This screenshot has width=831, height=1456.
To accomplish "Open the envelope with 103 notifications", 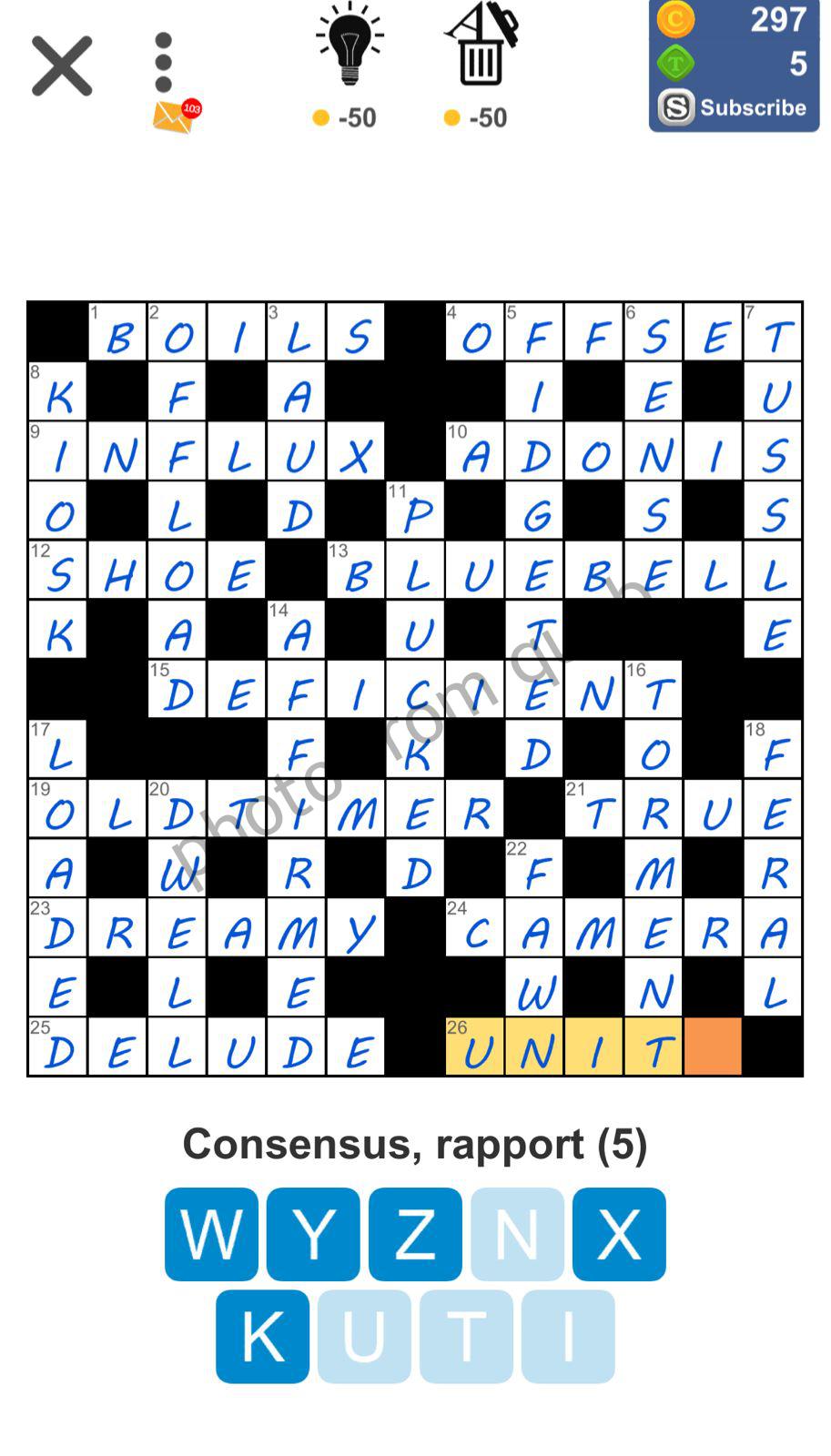I will 172,116.
